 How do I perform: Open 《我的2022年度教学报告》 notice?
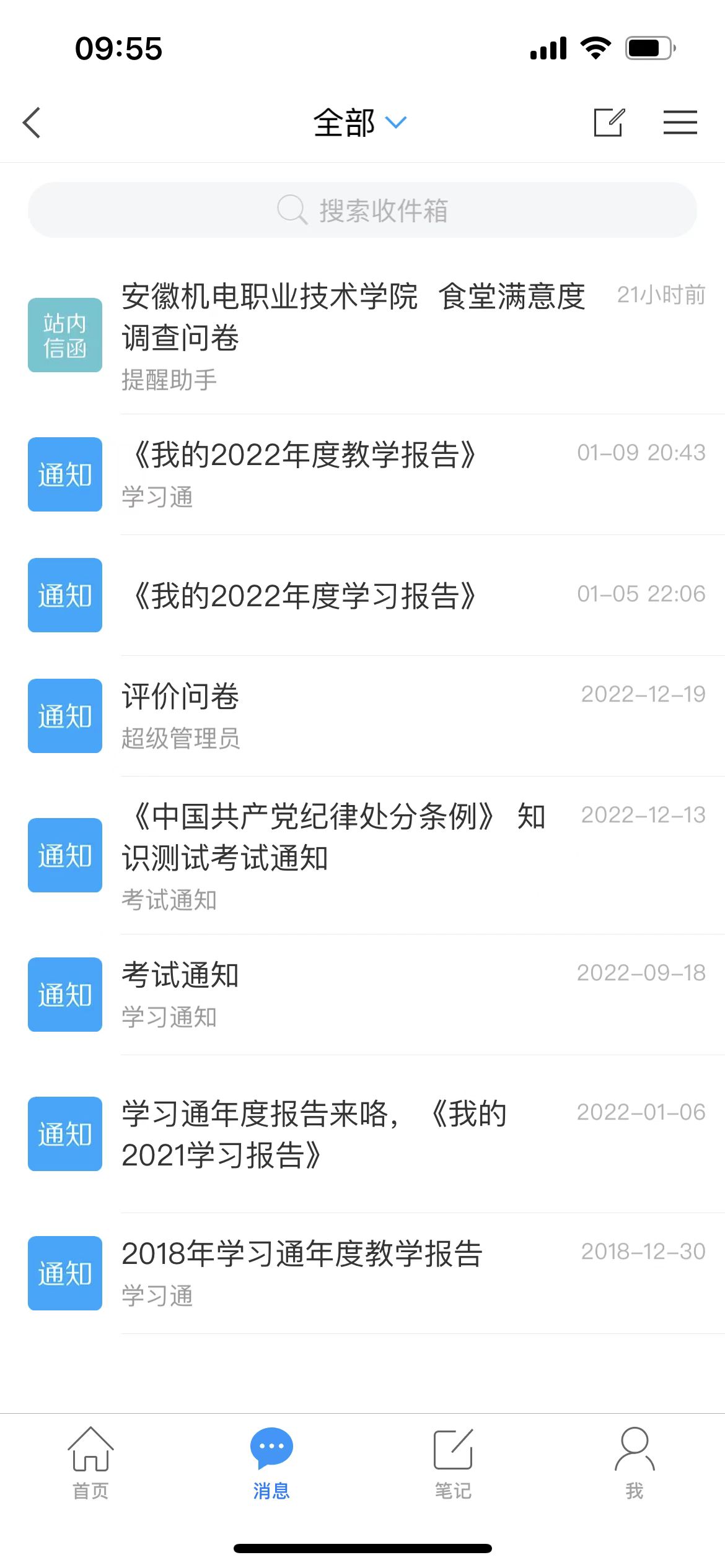point(362,474)
